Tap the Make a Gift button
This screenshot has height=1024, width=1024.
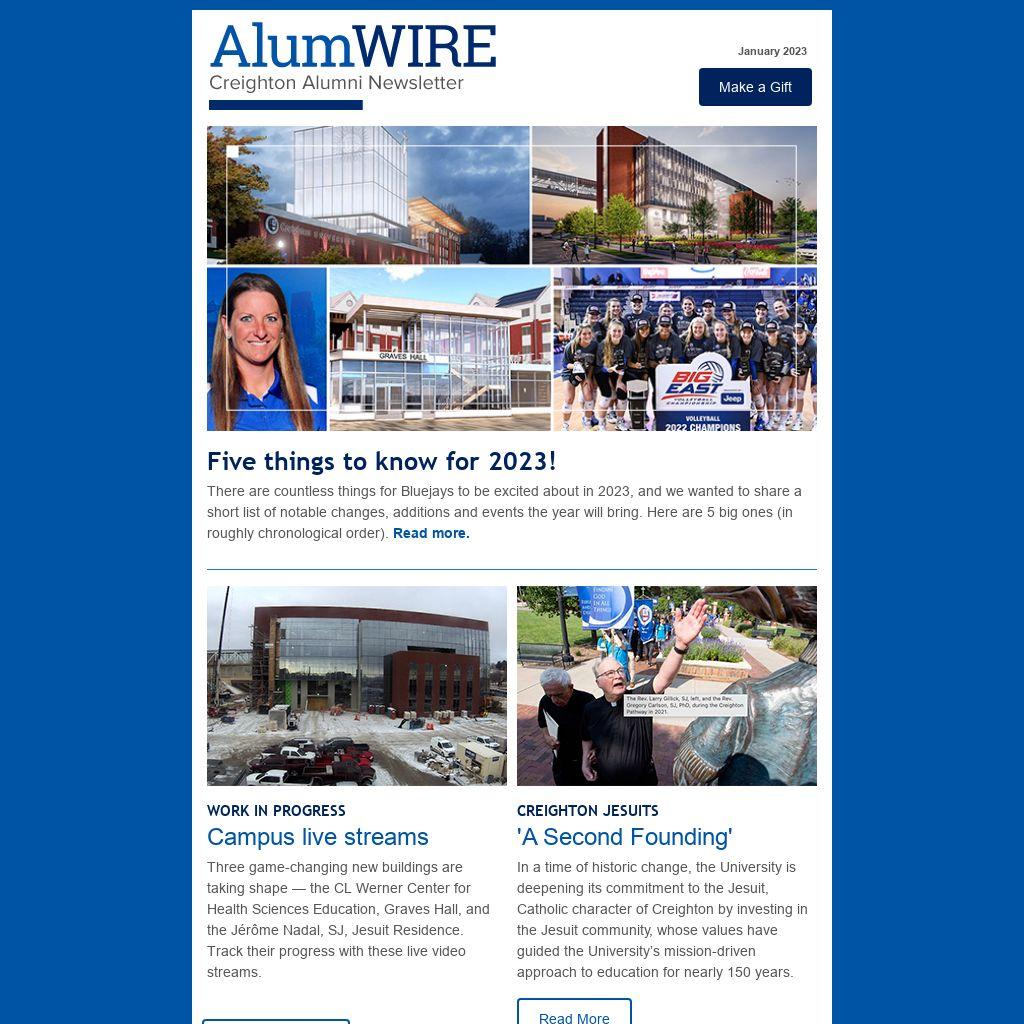pos(755,87)
